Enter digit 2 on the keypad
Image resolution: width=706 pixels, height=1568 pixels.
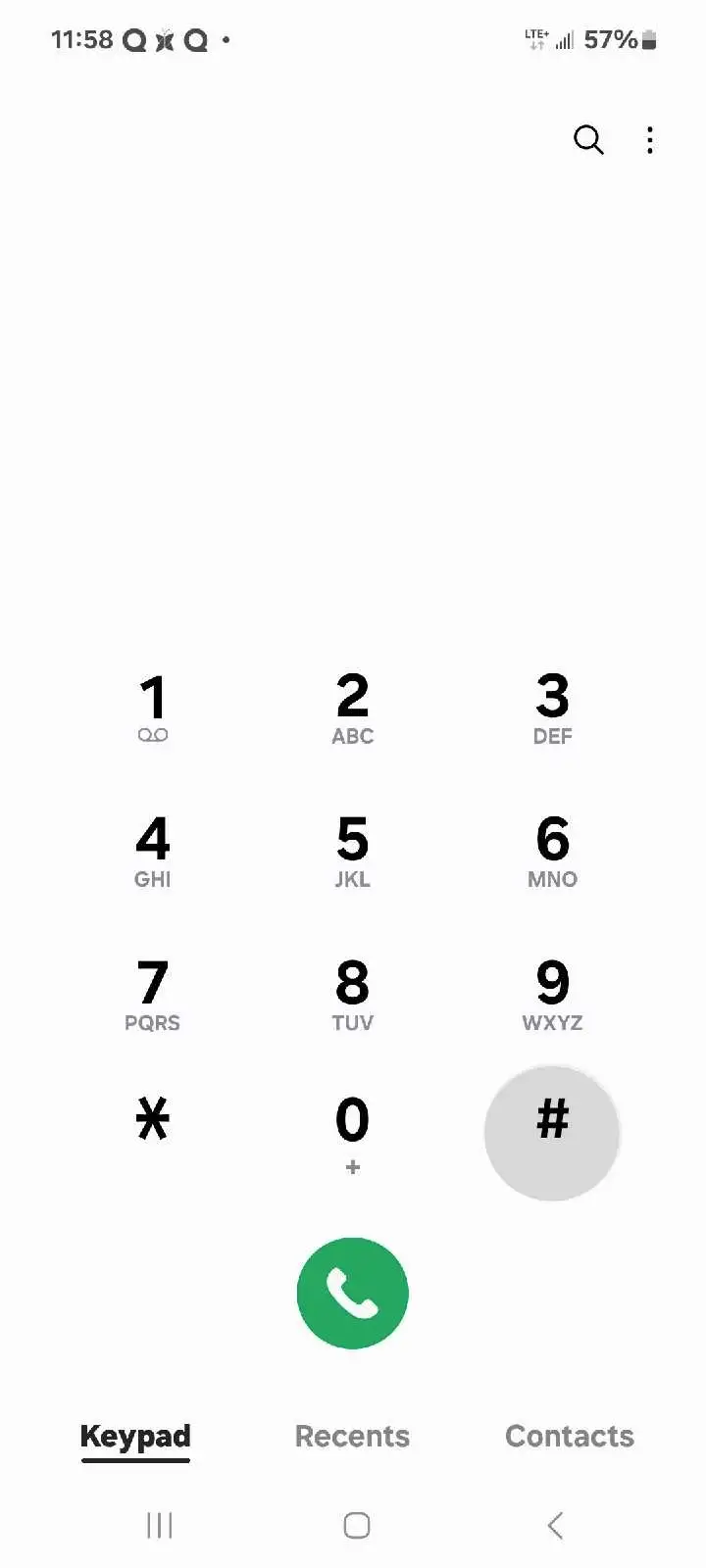click(x=353, y=708)
